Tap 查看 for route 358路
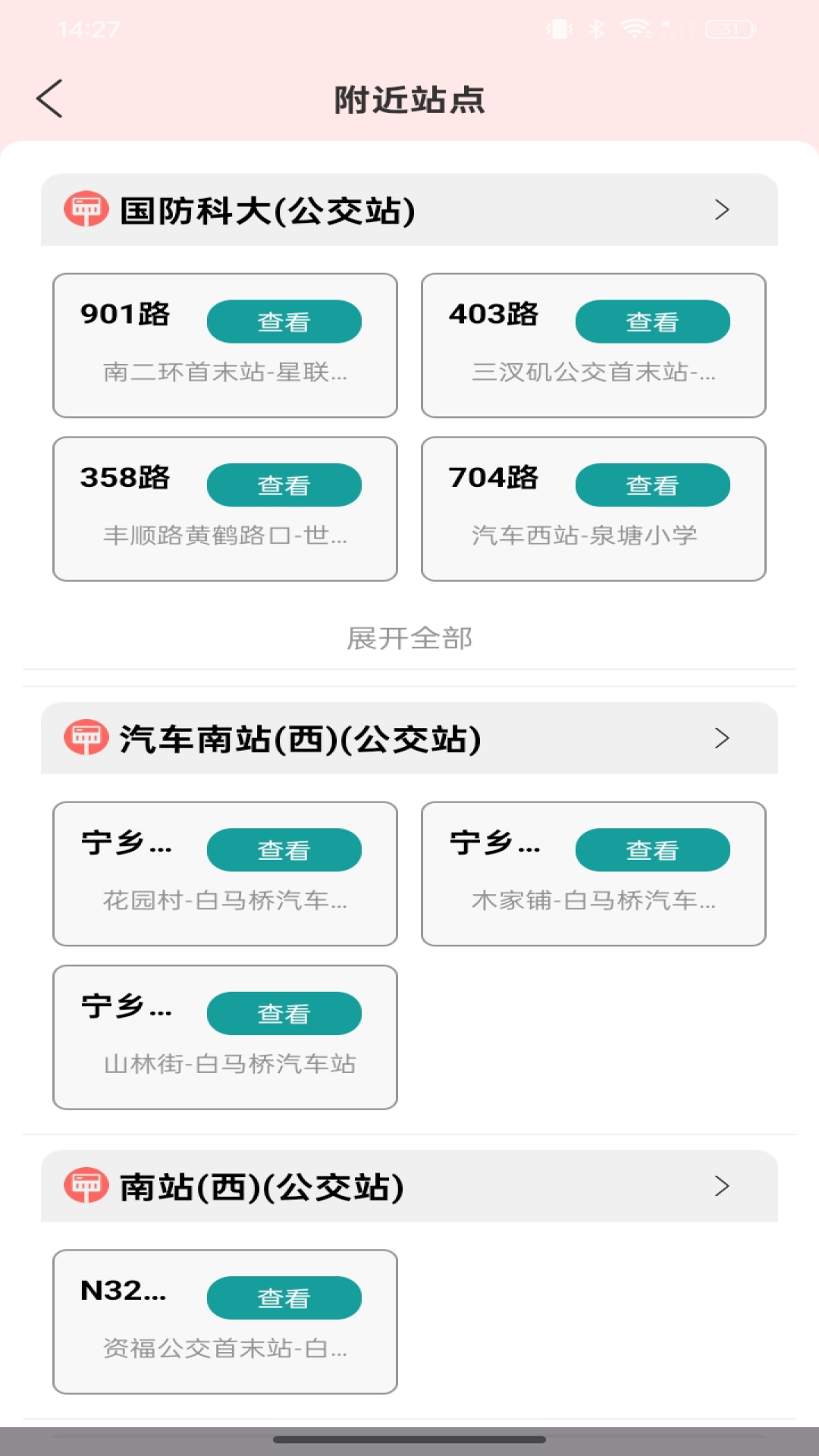The image size is (819, 1456). (x=285, y=485)
